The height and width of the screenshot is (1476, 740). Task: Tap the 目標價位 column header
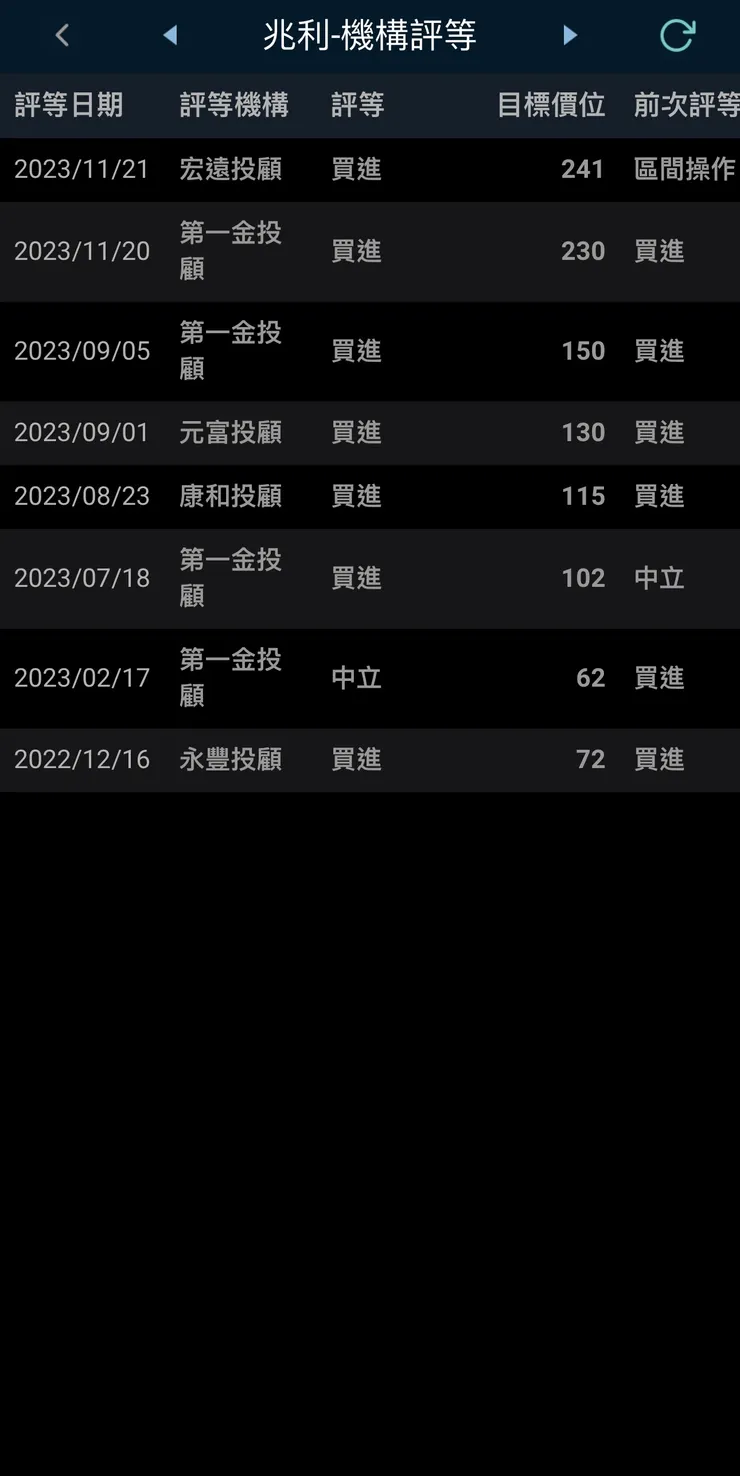549,105
